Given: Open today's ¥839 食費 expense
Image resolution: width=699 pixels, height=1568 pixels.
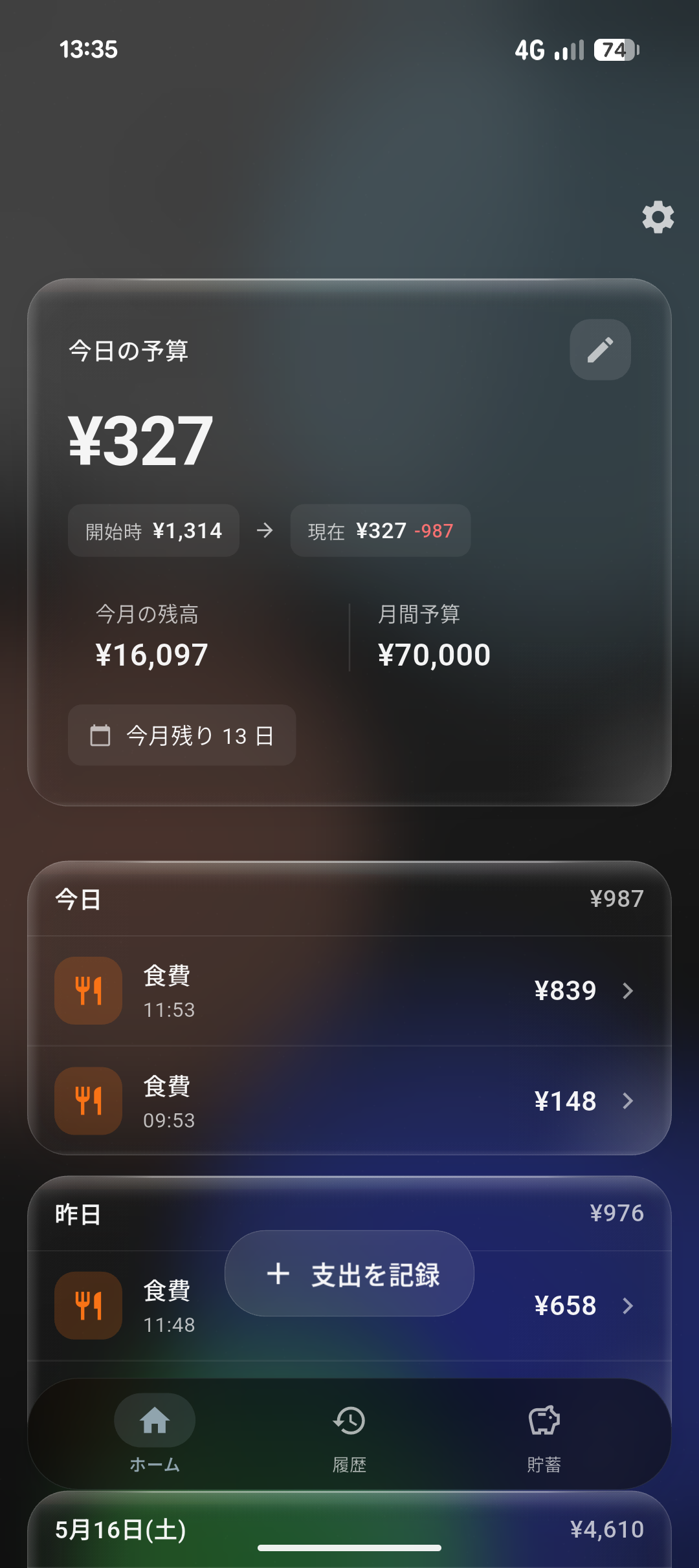Looking at the screenshot, I should (x=349, y=990).
